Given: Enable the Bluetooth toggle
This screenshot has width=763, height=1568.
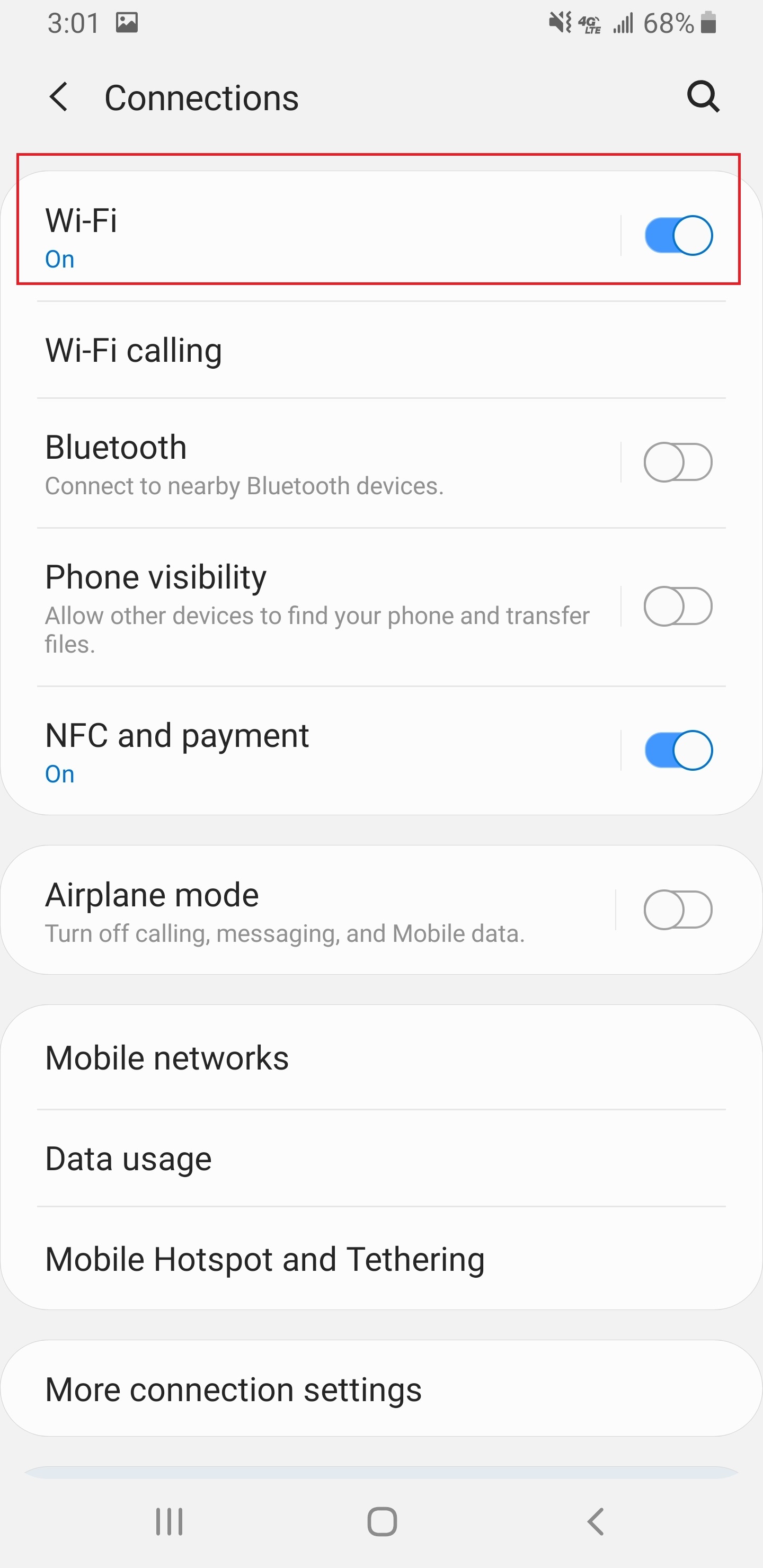Looking at the screenshot, I should click(678, 462).
